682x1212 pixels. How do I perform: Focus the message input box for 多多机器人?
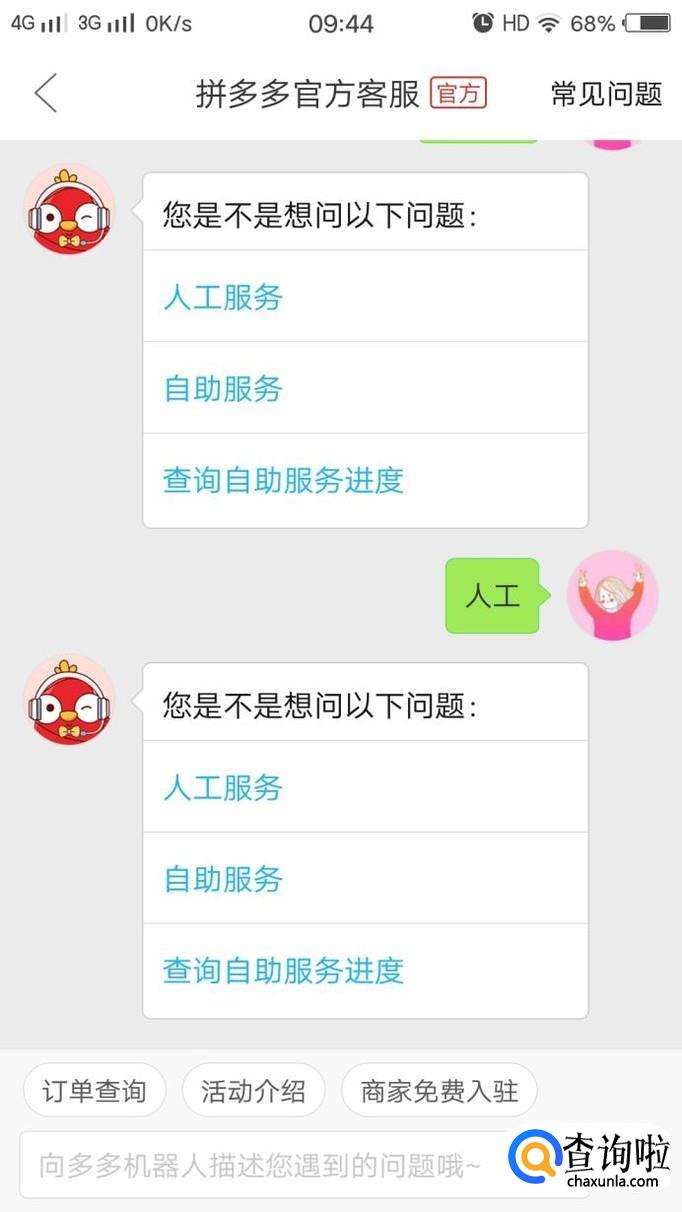tap(260, 1165)
